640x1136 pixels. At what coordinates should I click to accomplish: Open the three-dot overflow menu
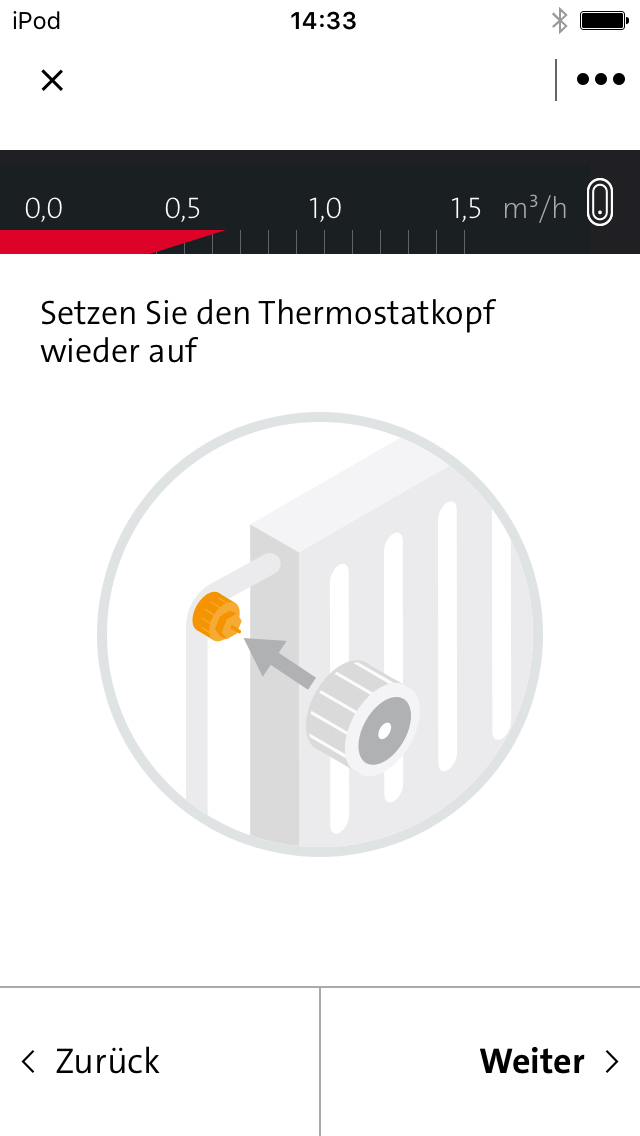pyautogui.click(x=600, y=80)
